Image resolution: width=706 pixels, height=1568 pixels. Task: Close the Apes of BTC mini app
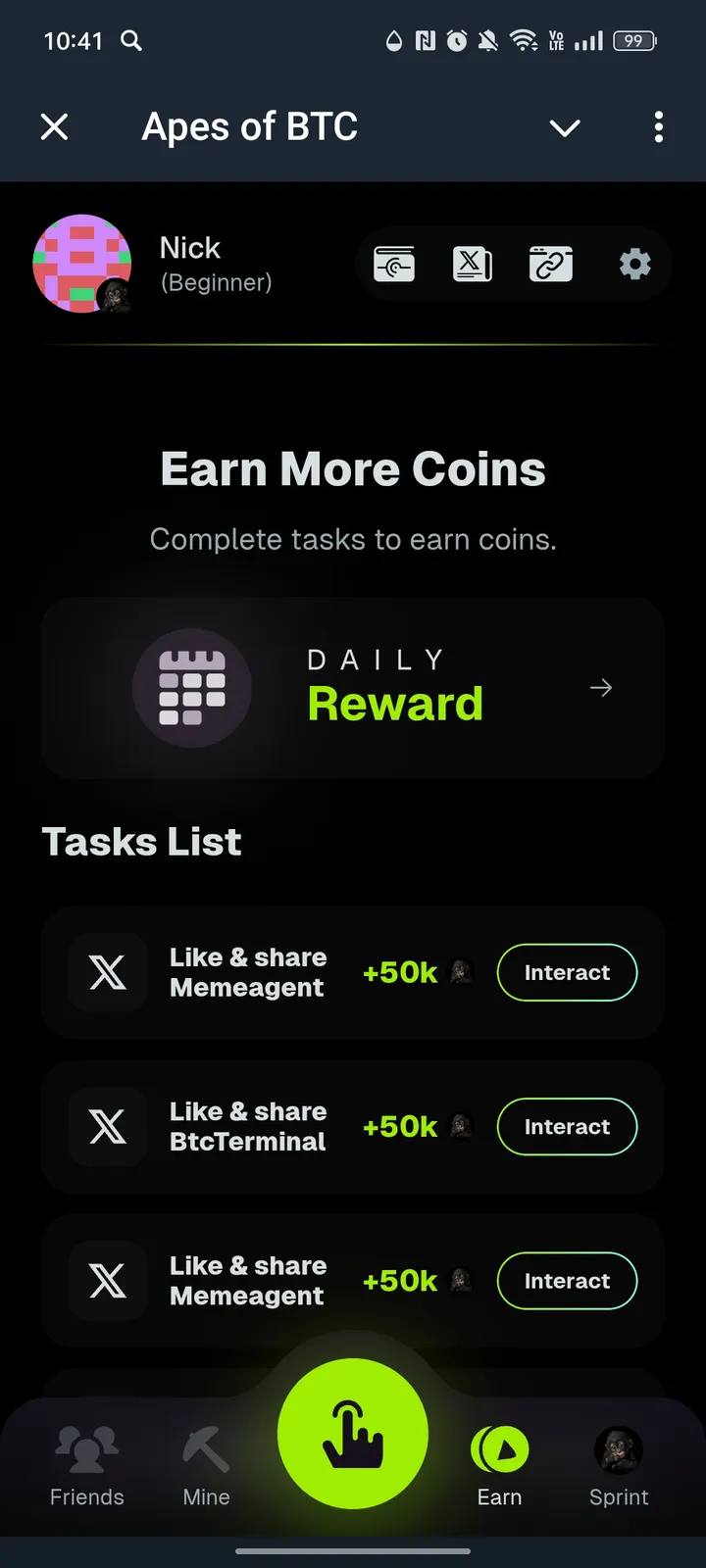[55, 126]
